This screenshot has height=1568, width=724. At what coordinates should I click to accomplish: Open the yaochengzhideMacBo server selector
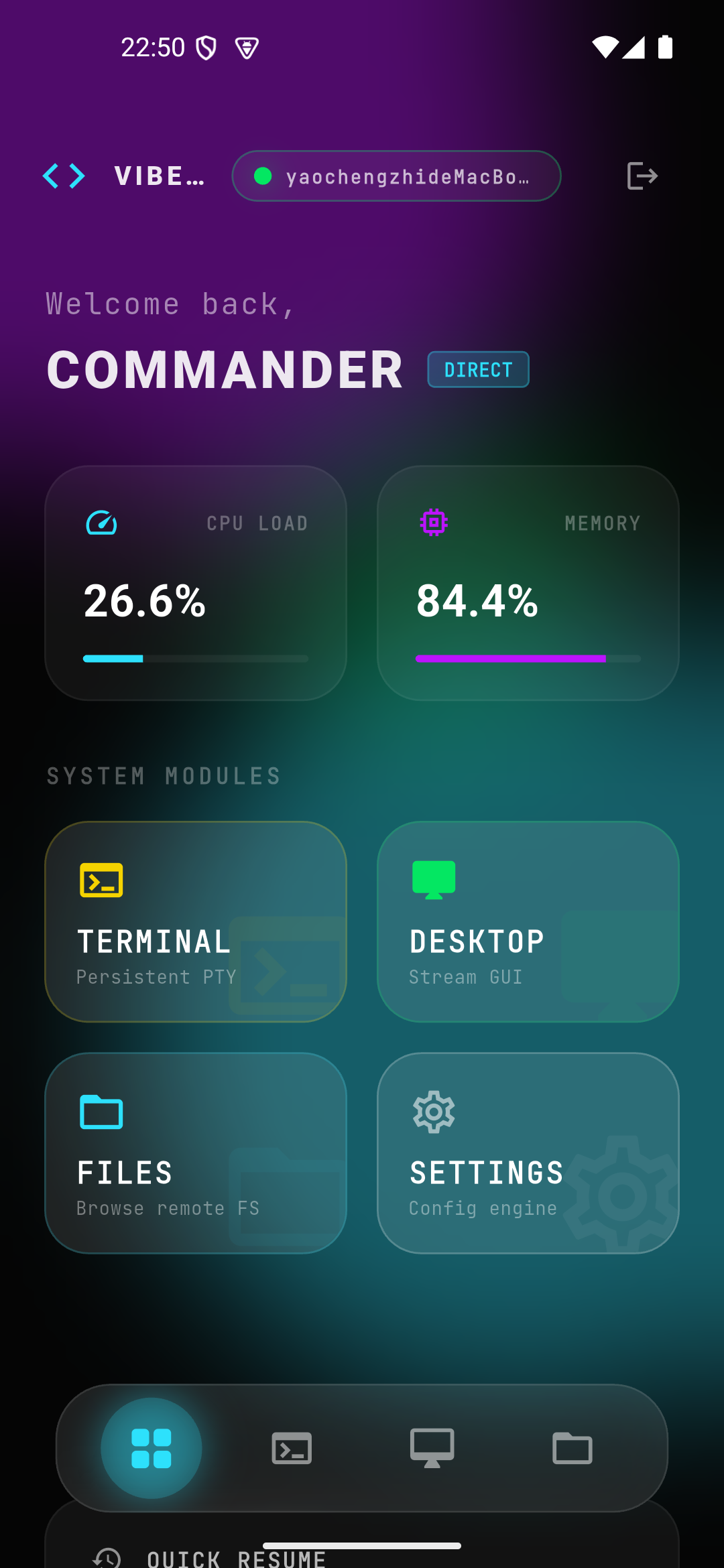click(396, 176)
